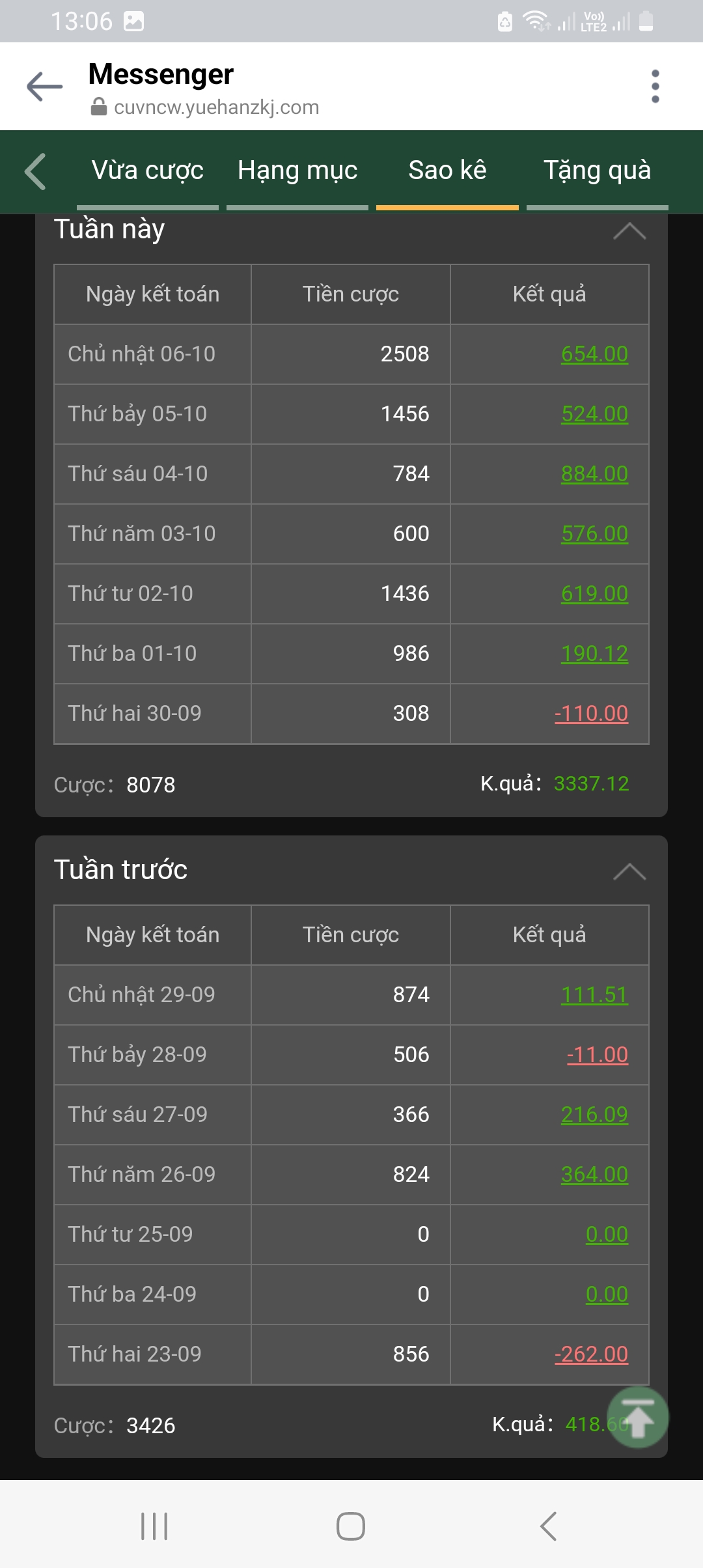
Task: Collapse the Tuần này section
Action: pyautogui.click(x=629, y=231)
